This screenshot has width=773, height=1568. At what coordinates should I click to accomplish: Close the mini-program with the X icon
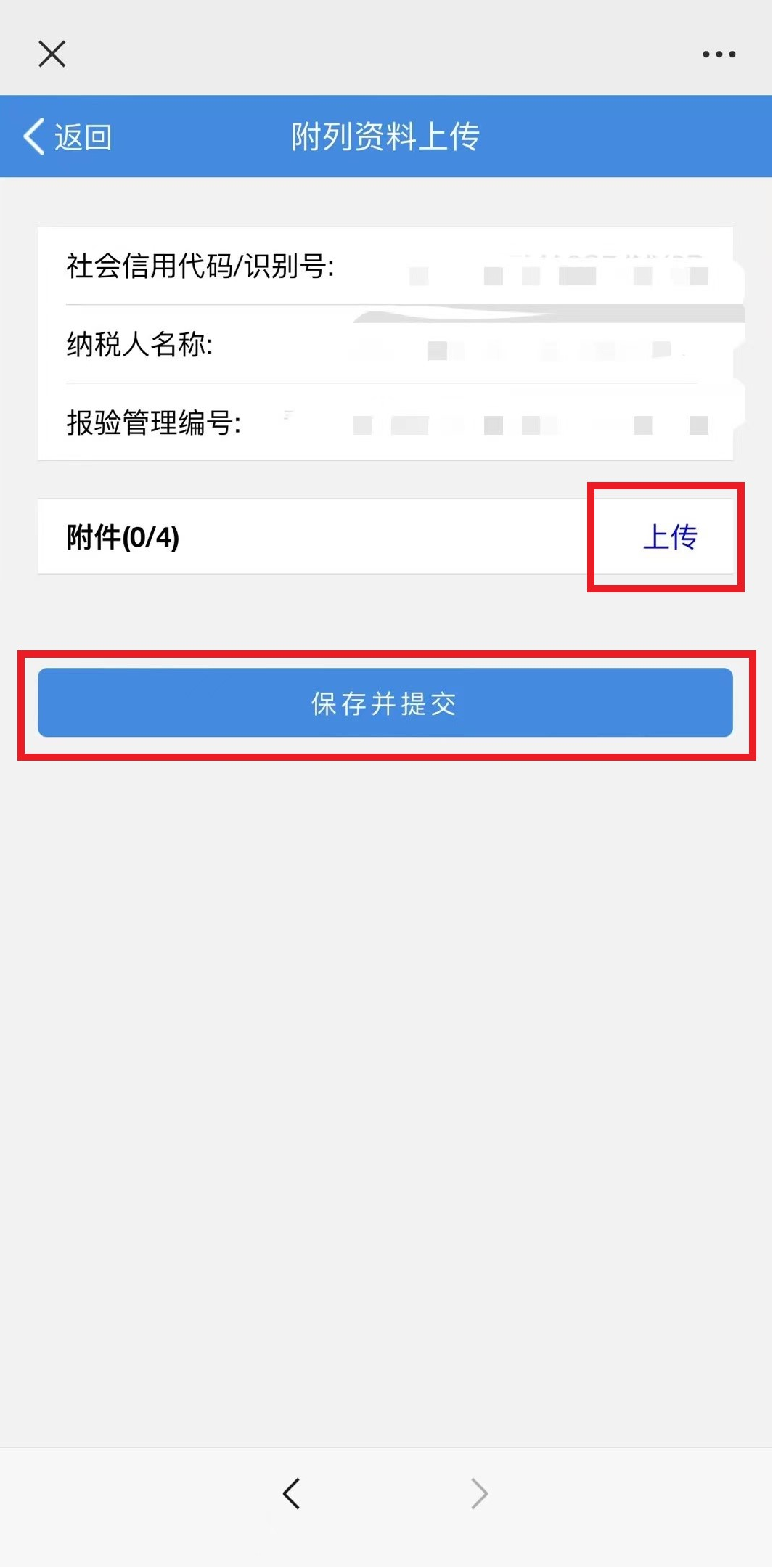pyautogui.click(x=52, y=54)
